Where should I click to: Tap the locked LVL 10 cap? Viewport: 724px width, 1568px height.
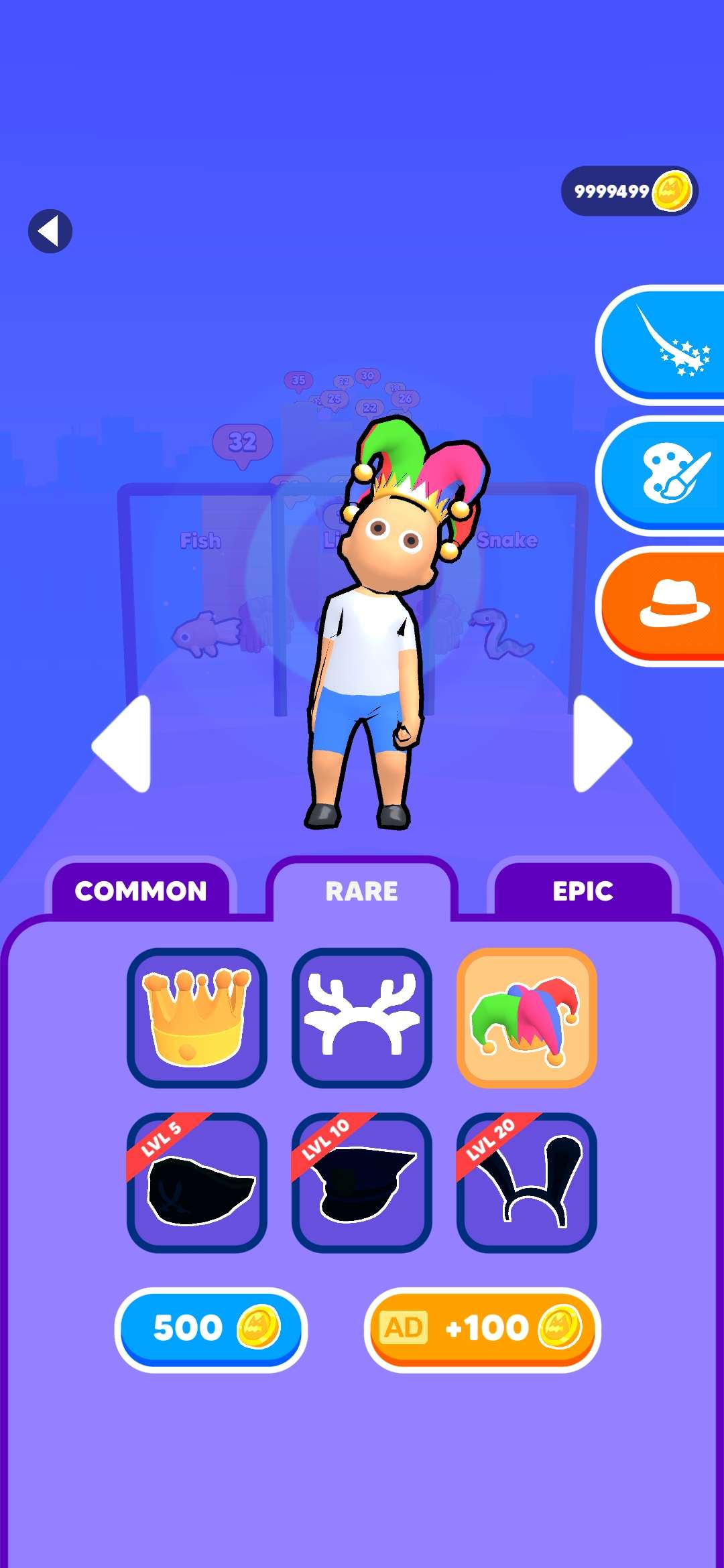[362, 1183]
